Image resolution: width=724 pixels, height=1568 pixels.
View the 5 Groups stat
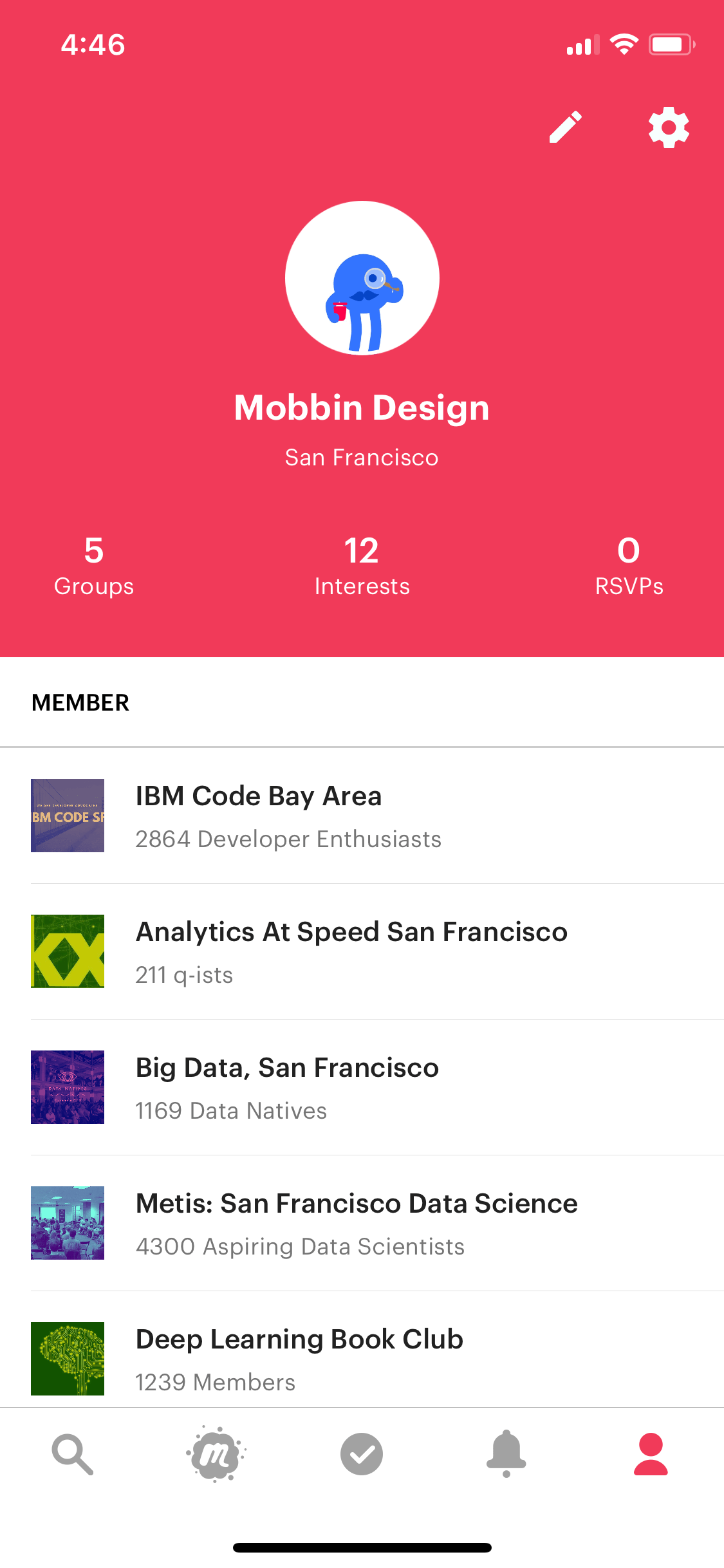pos(94,566)
